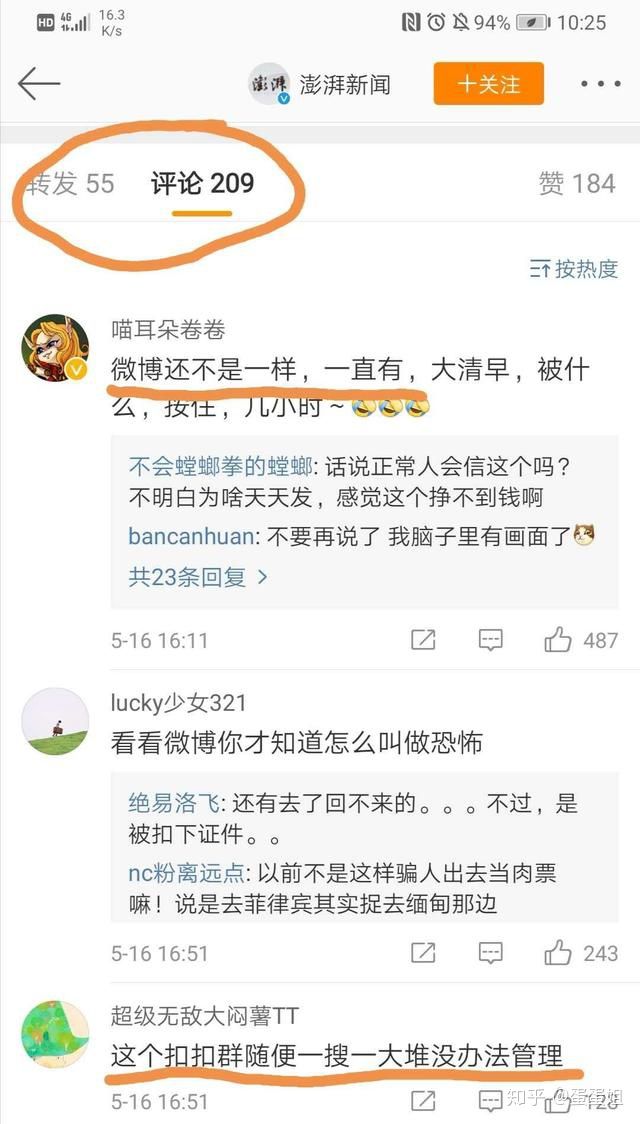Go back with the arrow icon
Image resolution: width=640 pixels, height=1124 pixels.
click(39, 85)
